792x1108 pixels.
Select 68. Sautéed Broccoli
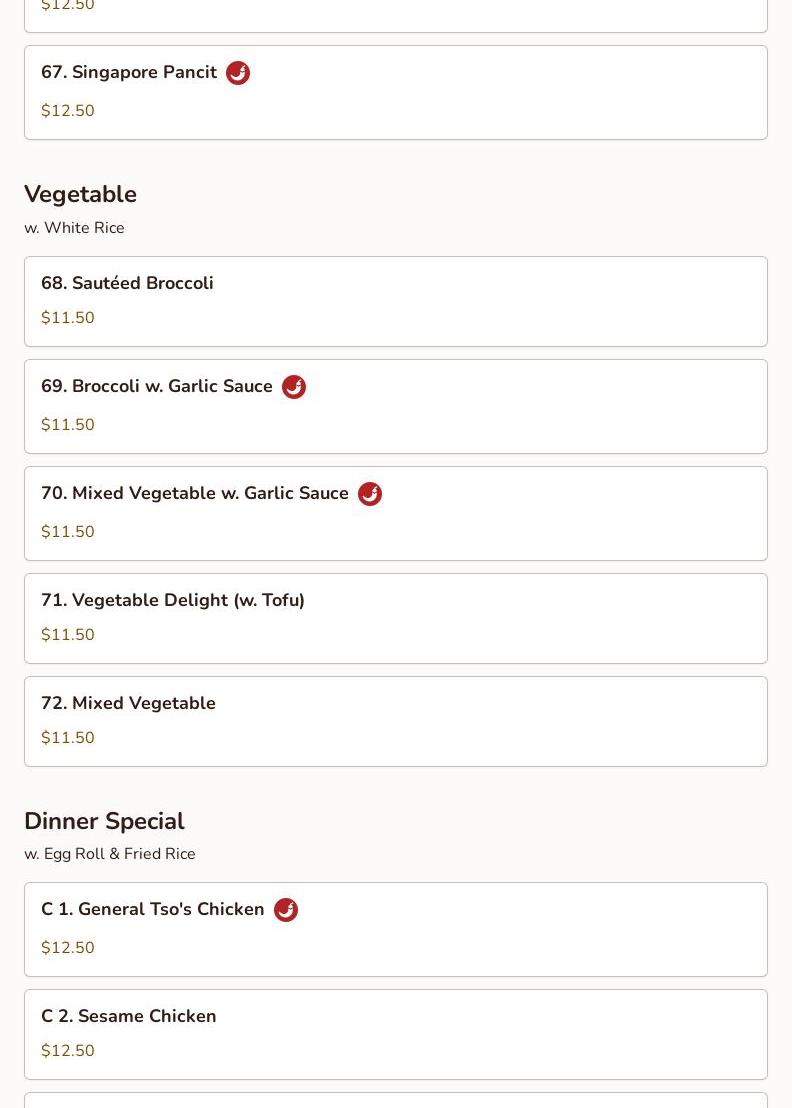(x=395, y=301)
